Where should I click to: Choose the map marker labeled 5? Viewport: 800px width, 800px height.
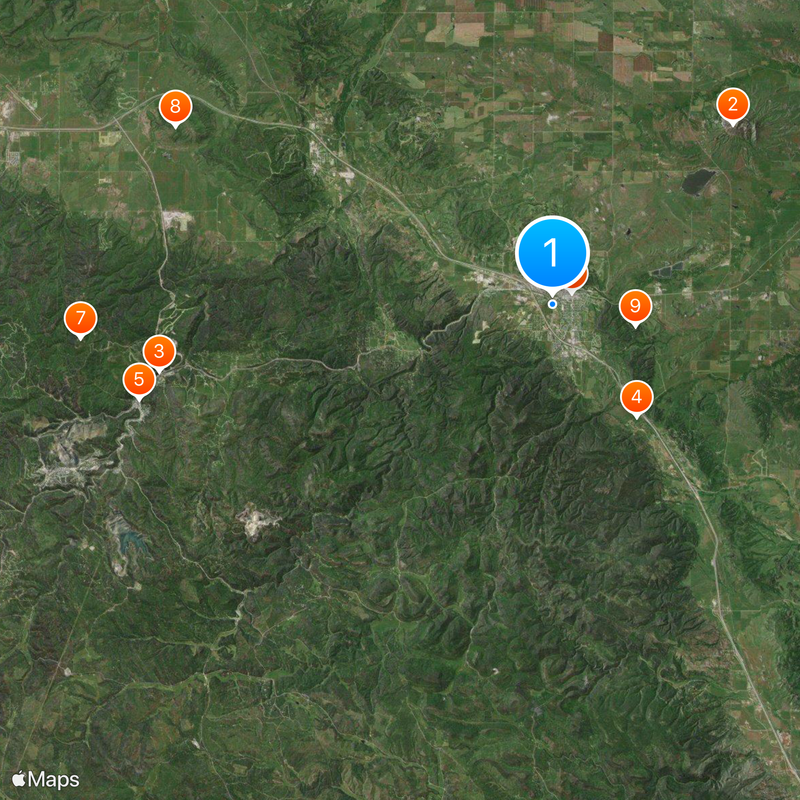tap(139, 379)
